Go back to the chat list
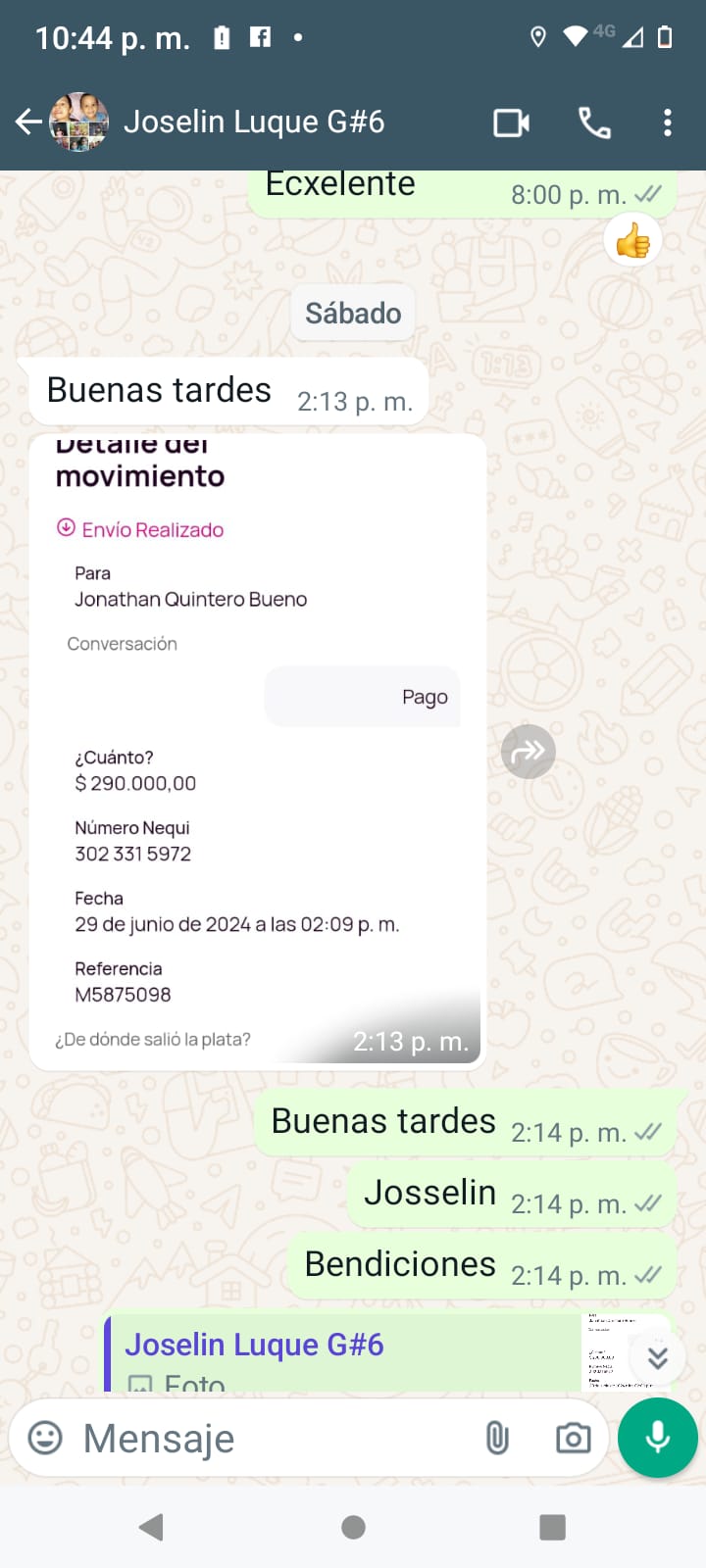The height and width of the screenshot is (1568, 706). point(29,122)
